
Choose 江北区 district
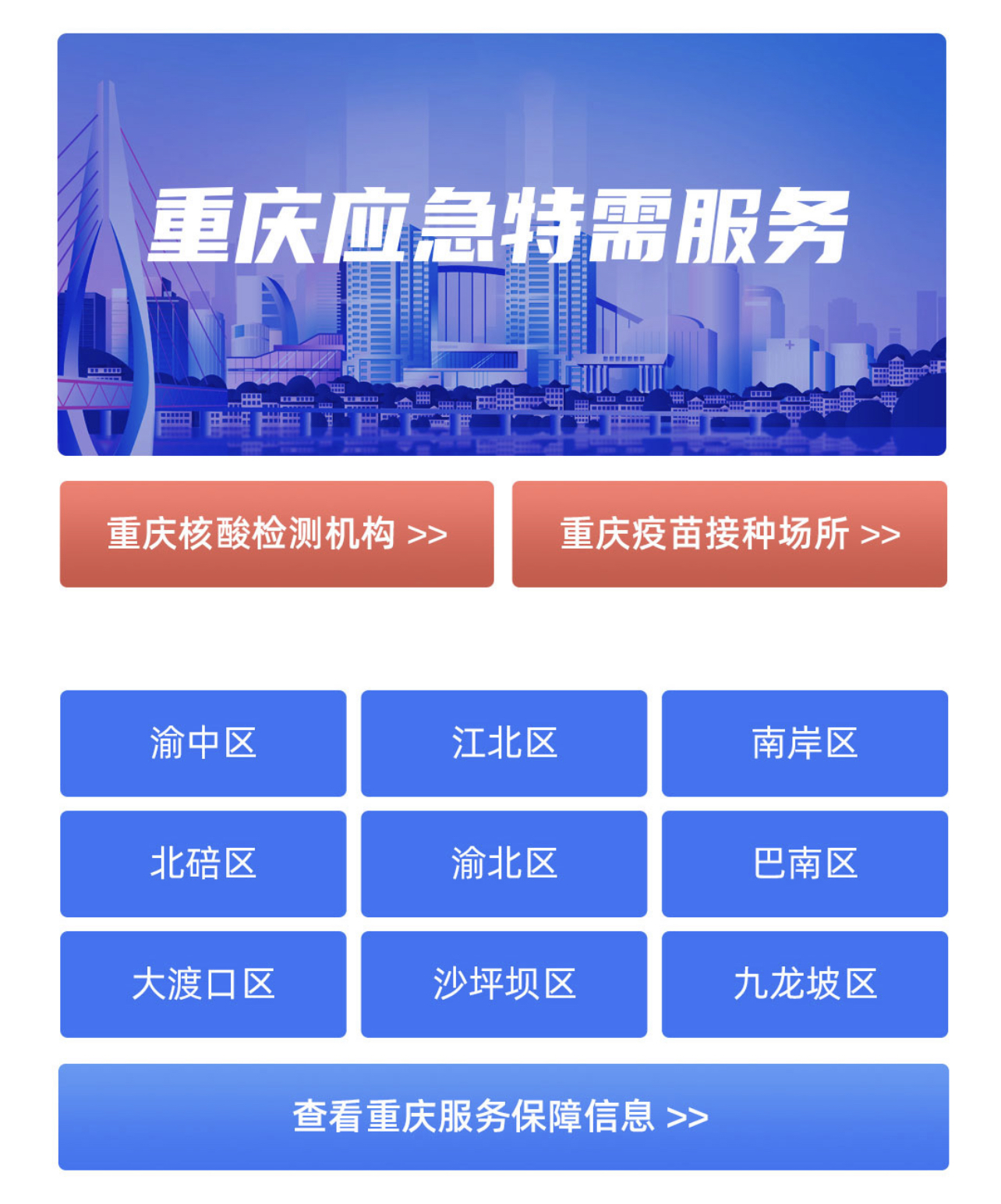(504, 743)
